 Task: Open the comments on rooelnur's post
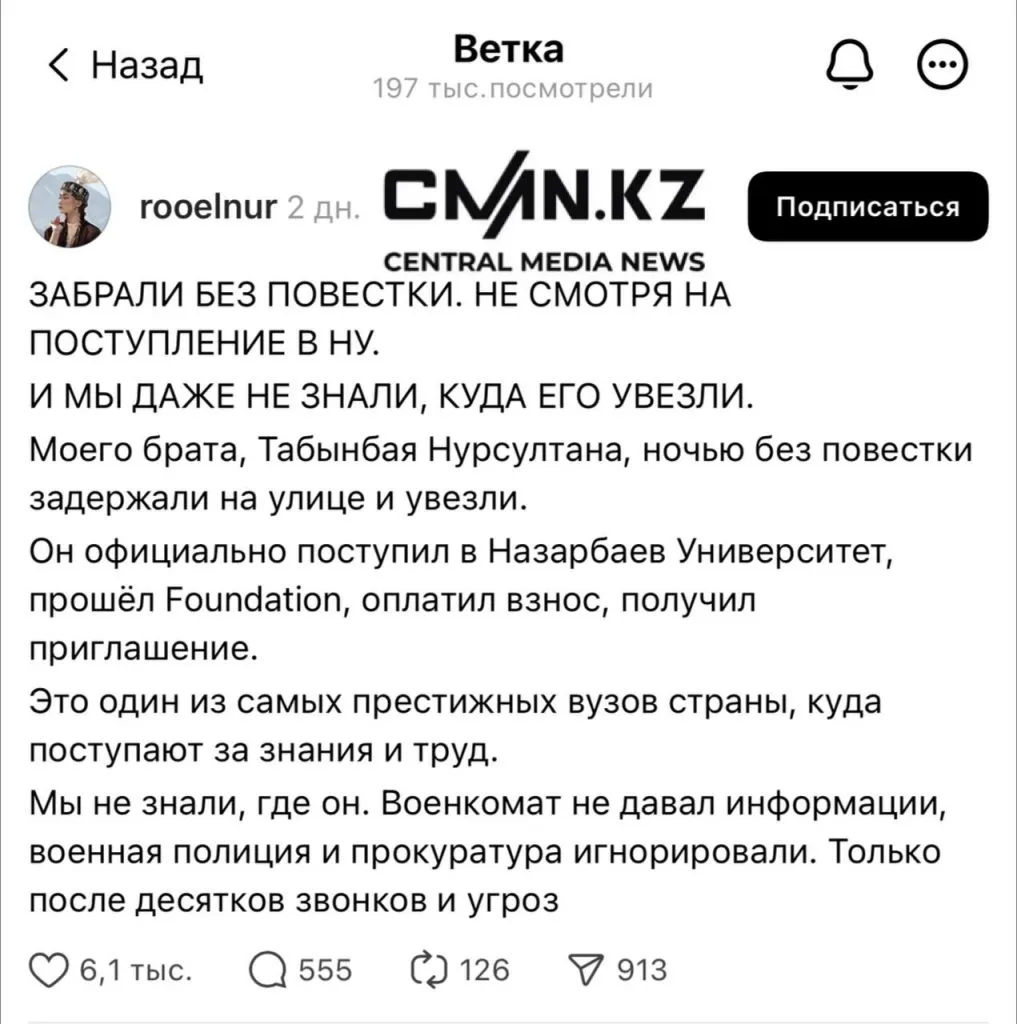click(x=267, y=969)
